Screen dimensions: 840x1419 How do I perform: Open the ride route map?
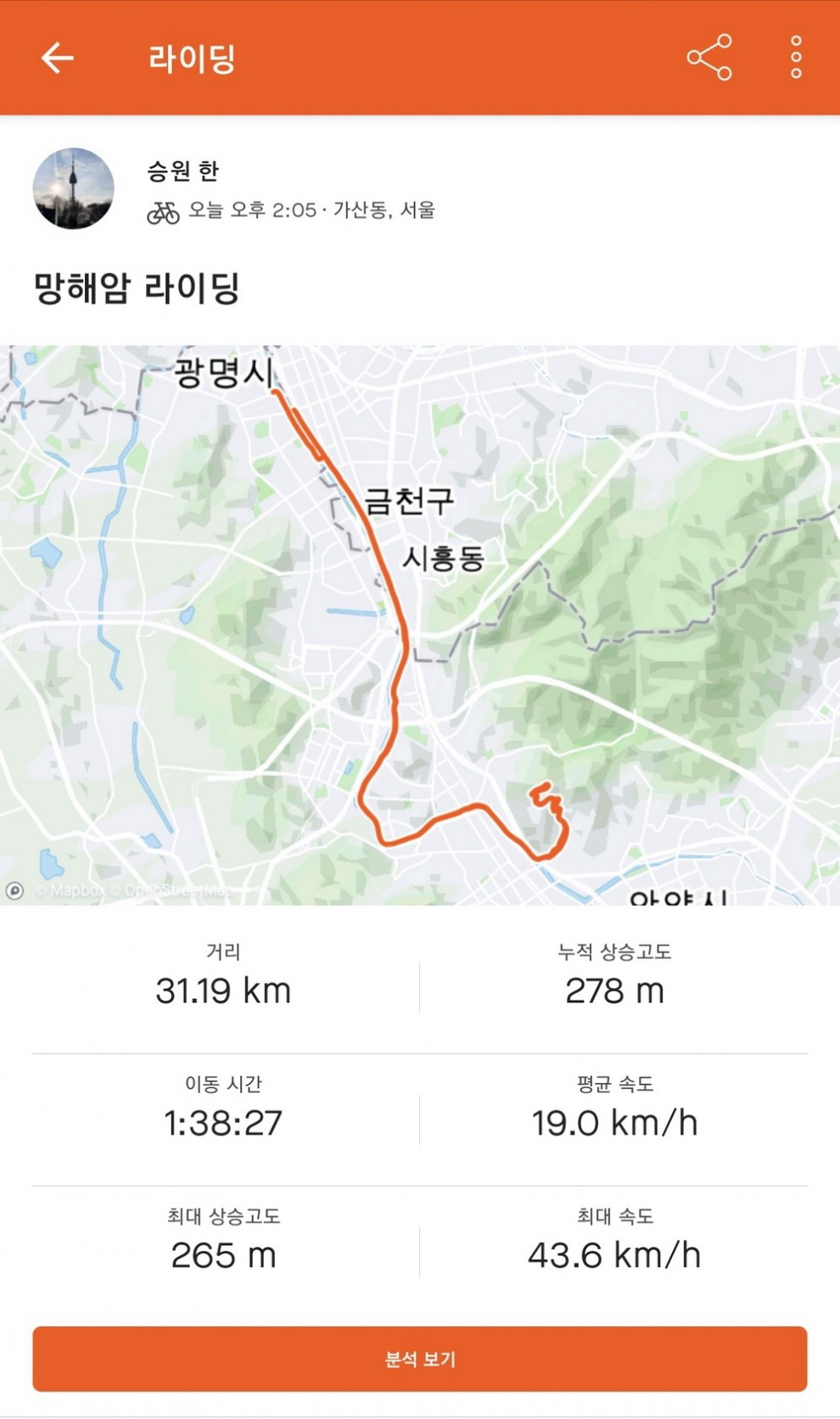click(x=420, y=624)
